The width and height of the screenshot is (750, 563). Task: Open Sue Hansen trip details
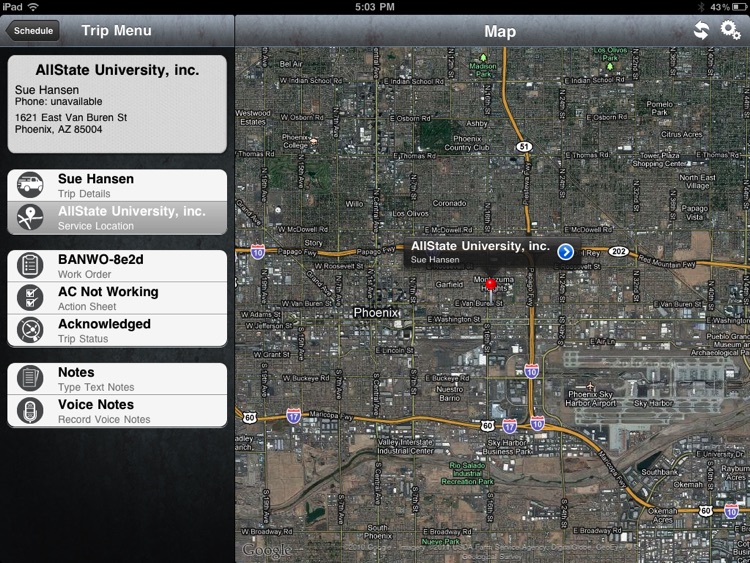click(117, 186)
